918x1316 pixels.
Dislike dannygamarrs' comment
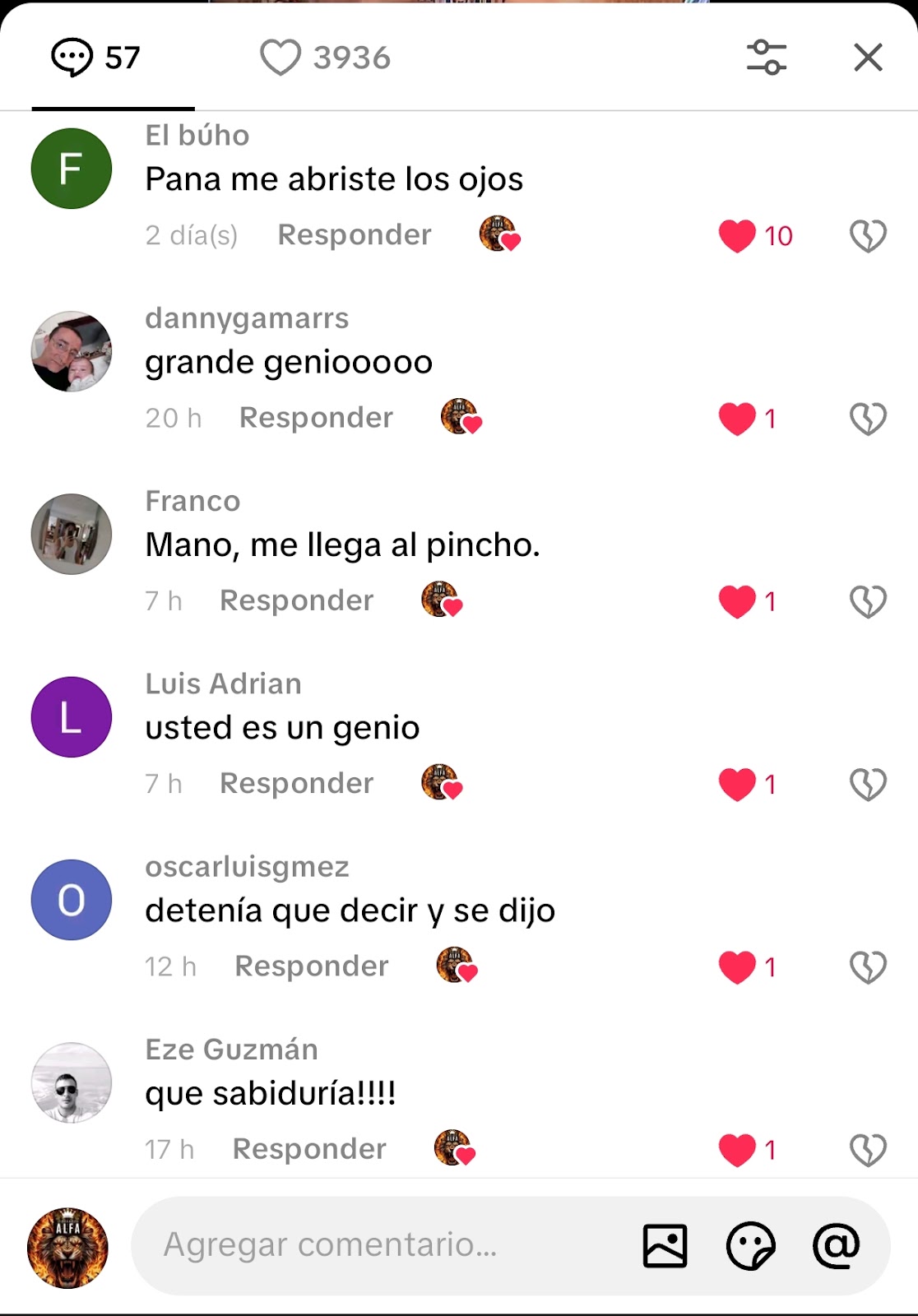(x=868, y=419)
